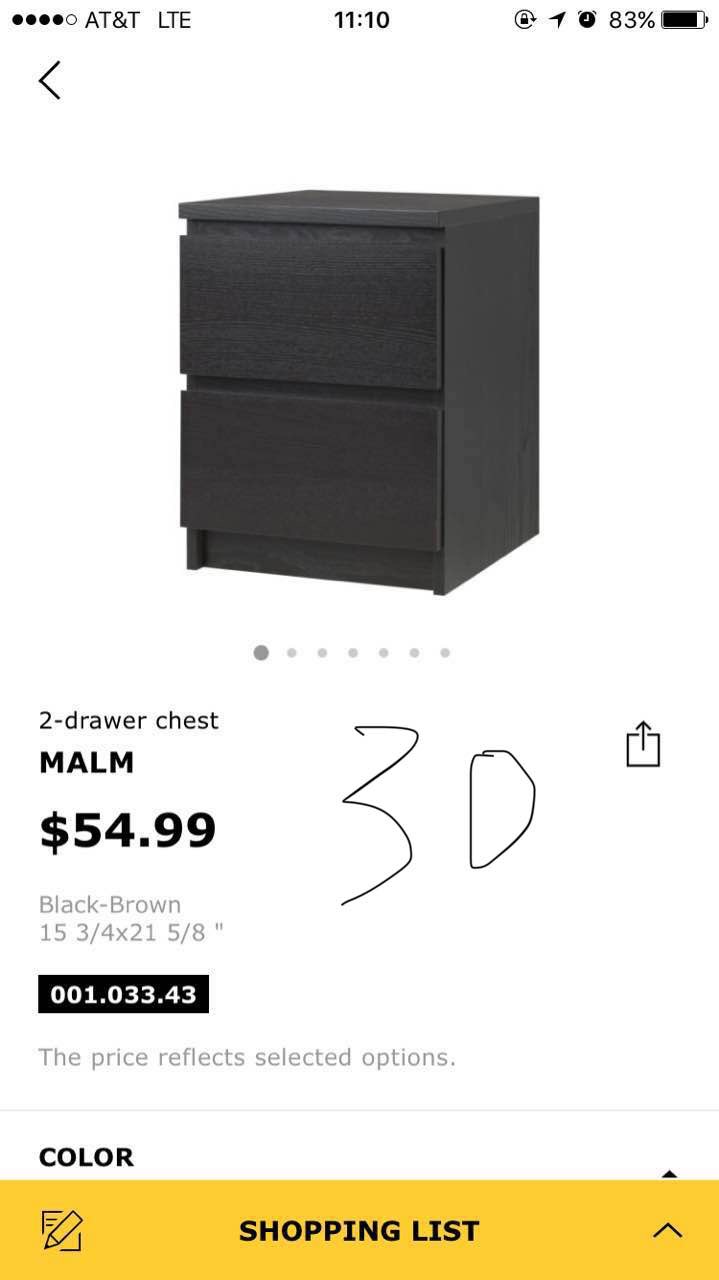
Task: Open the MALM chest product image
Action: tap(359, 393)
